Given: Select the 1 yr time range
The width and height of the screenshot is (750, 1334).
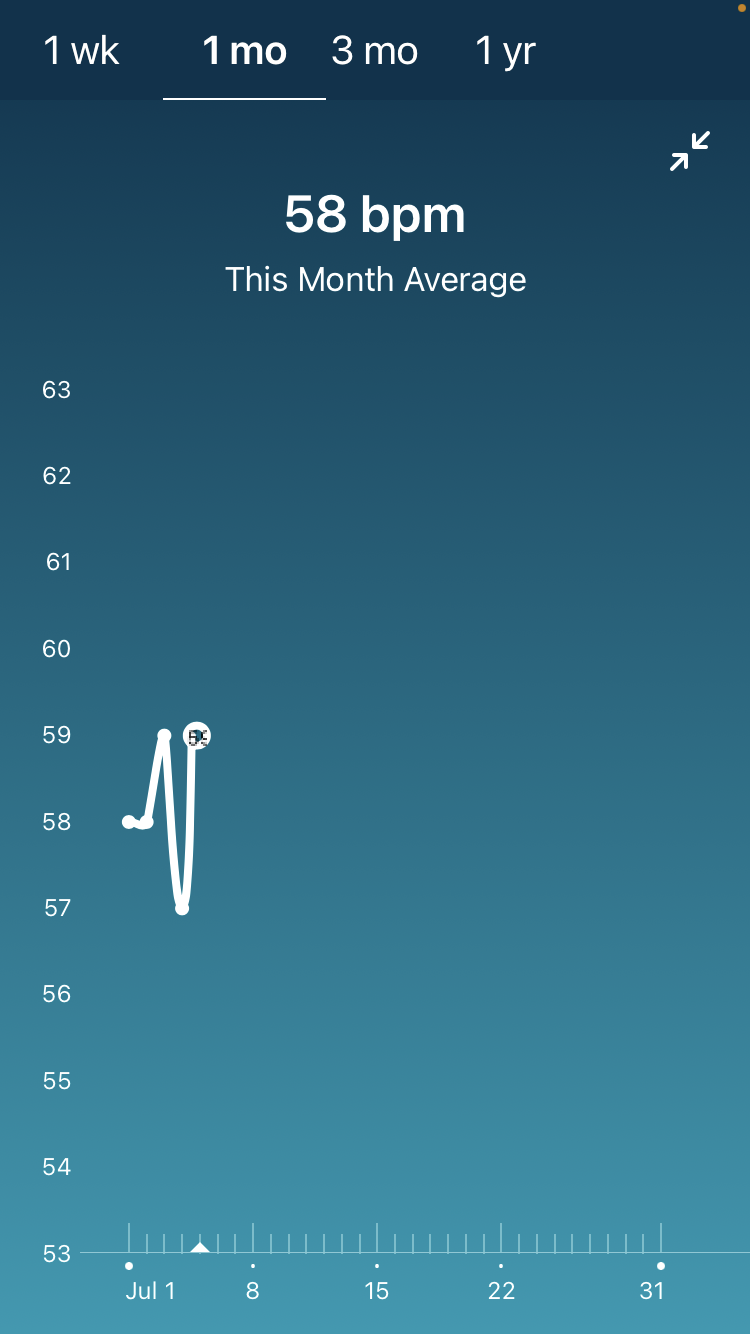Looking at the screenshot, I should click(505, 50).
